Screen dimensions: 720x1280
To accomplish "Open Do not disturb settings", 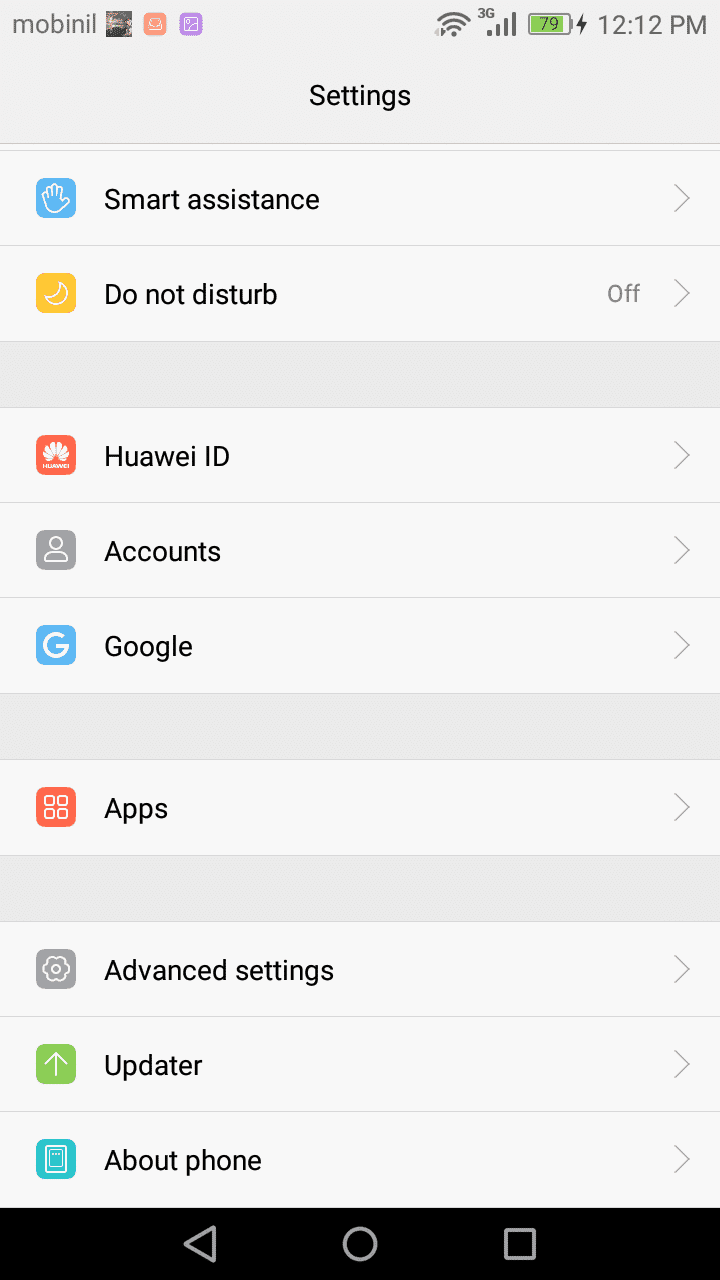I will 360,294.
